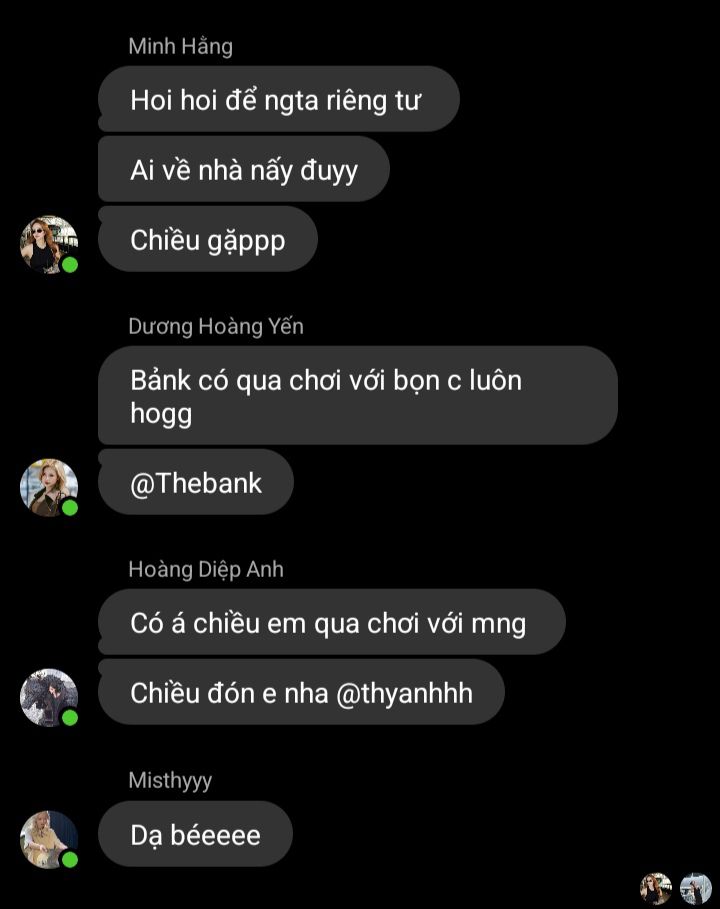Screen dimensions: 720x909
Task: Open Dương Hoàng Yến's avatar
Action: (x=49, y=488)
